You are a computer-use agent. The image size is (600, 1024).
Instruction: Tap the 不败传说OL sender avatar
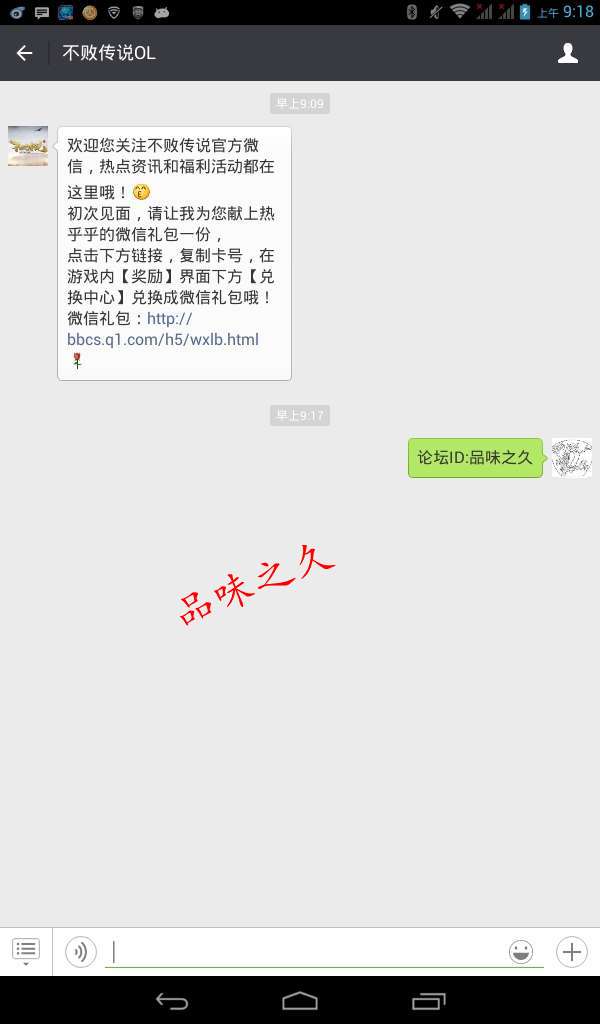[28, 146]
